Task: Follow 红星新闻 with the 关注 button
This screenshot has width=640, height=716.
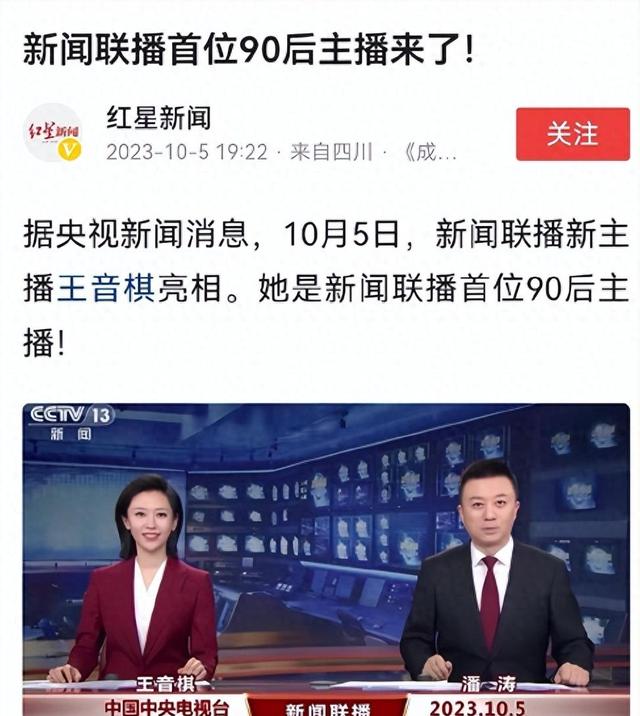Action: tap(572, 134)
